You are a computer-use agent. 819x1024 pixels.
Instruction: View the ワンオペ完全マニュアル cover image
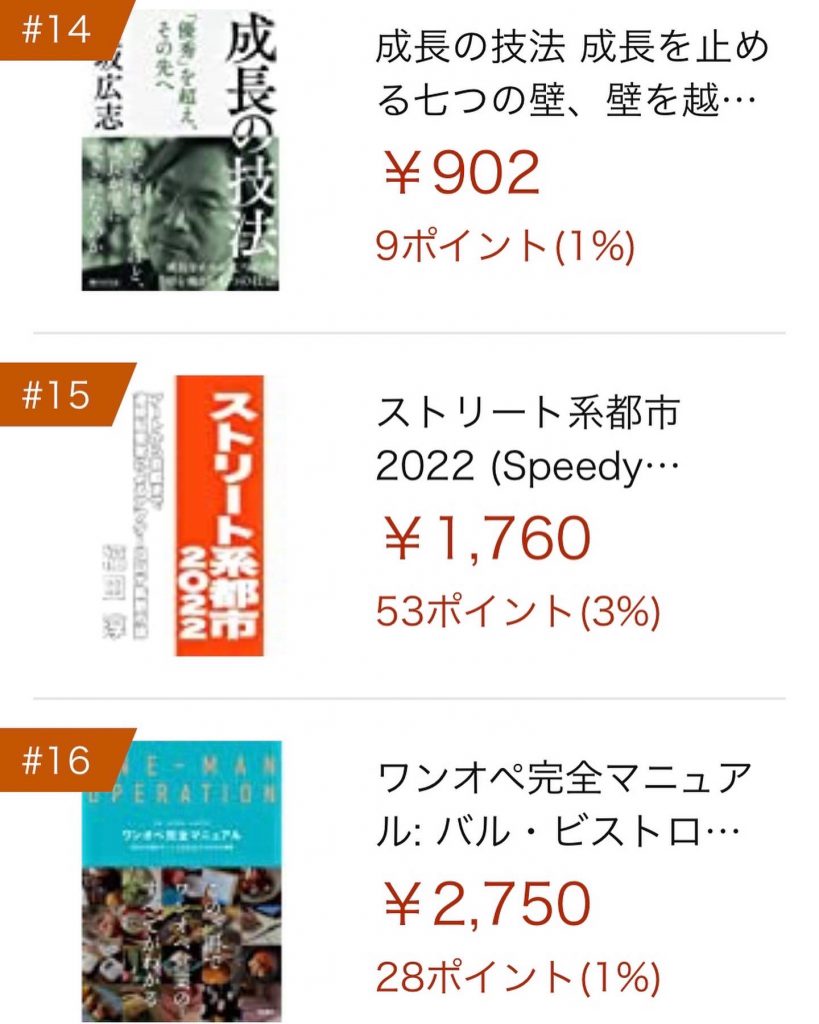click(x=181, y=880)
